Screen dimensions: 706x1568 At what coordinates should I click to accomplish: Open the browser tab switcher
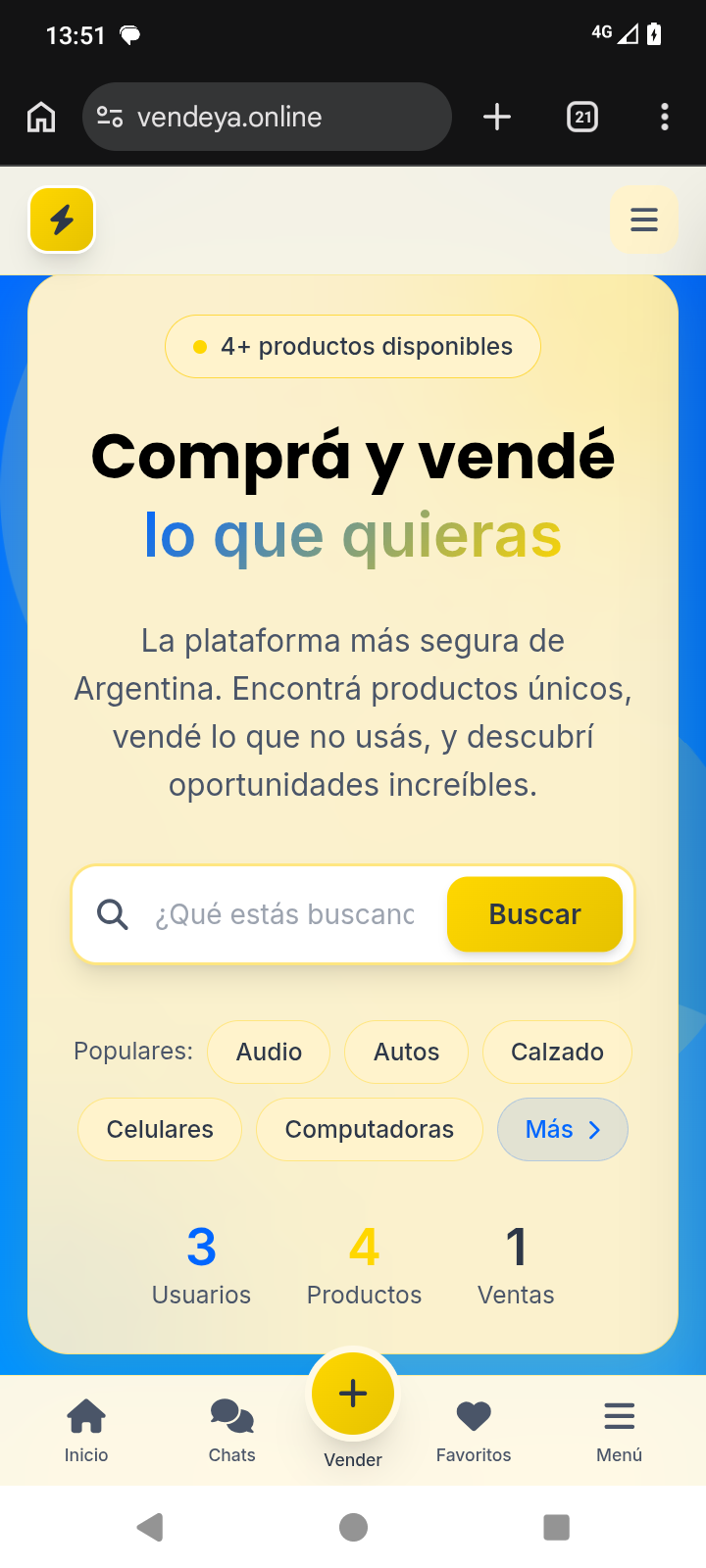pos(582,118)
